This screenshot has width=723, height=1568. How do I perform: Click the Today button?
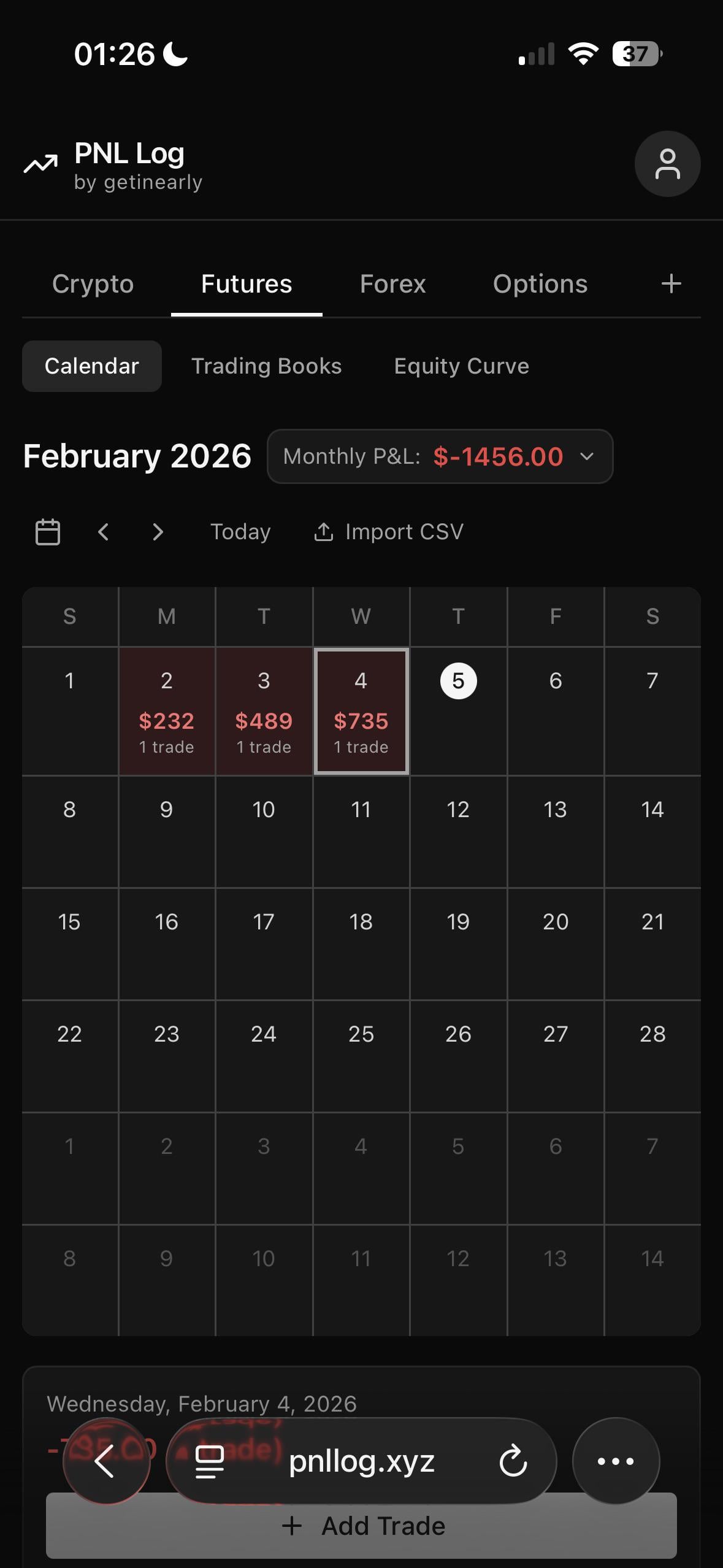coord(240,531)
